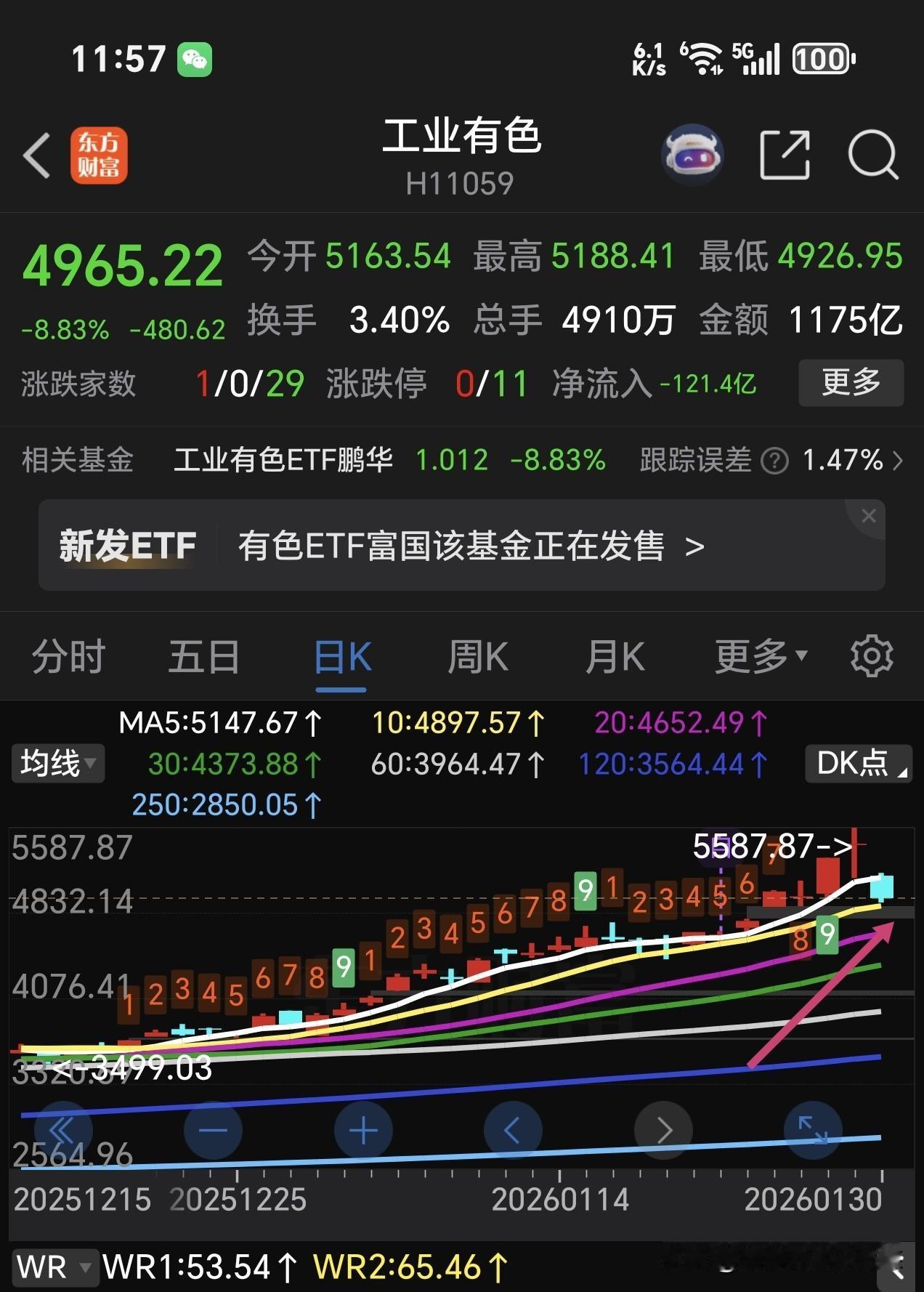This screenshot has width=924, height=1292.
Task: Open 工业有色ETF鹏华 fund link
Action: click(283, 461)
